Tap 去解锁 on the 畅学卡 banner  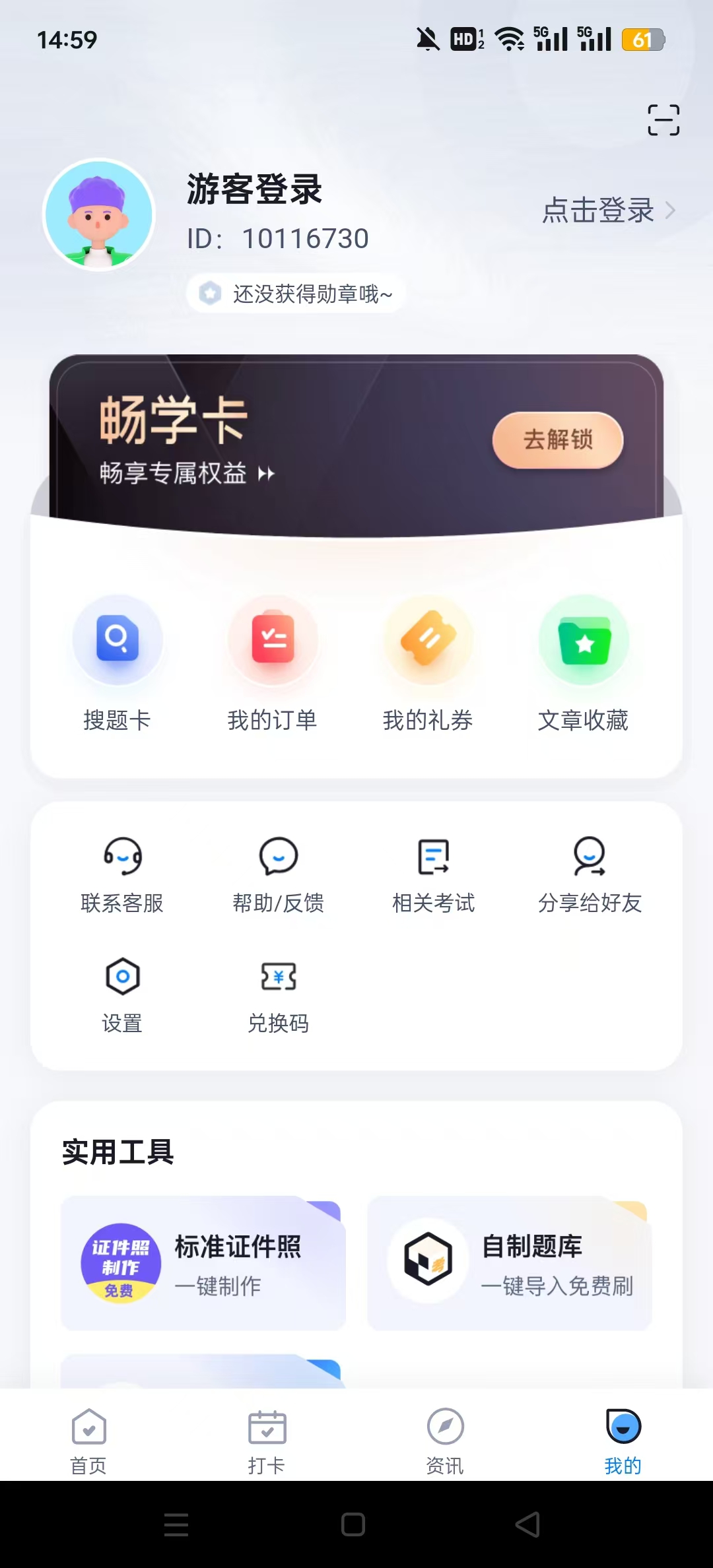point(557,440)
